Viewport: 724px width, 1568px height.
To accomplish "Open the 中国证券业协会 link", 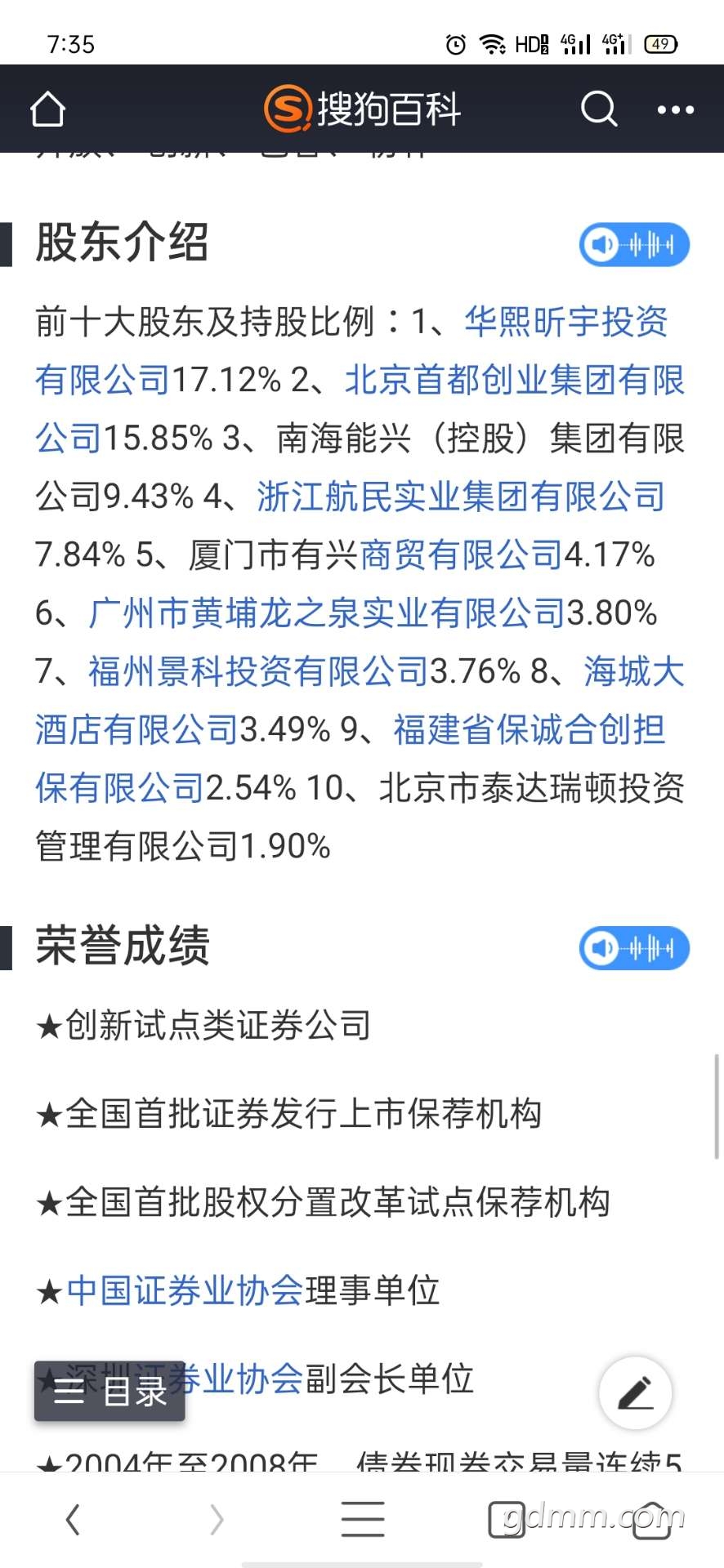I will pos(185,1291).
